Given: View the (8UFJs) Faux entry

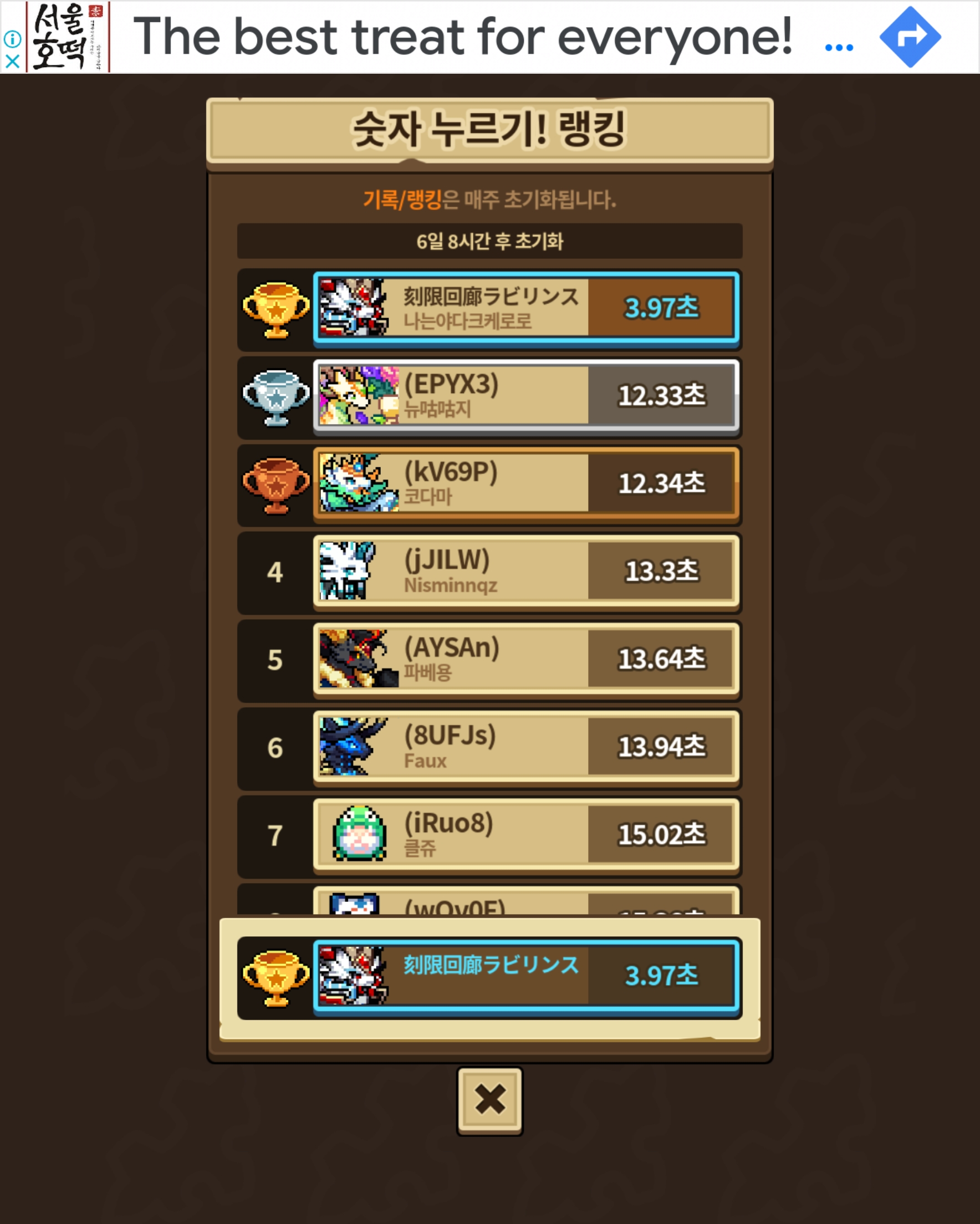Looking at the screenshot, I should pyautogui.click(x=525, y=747).
